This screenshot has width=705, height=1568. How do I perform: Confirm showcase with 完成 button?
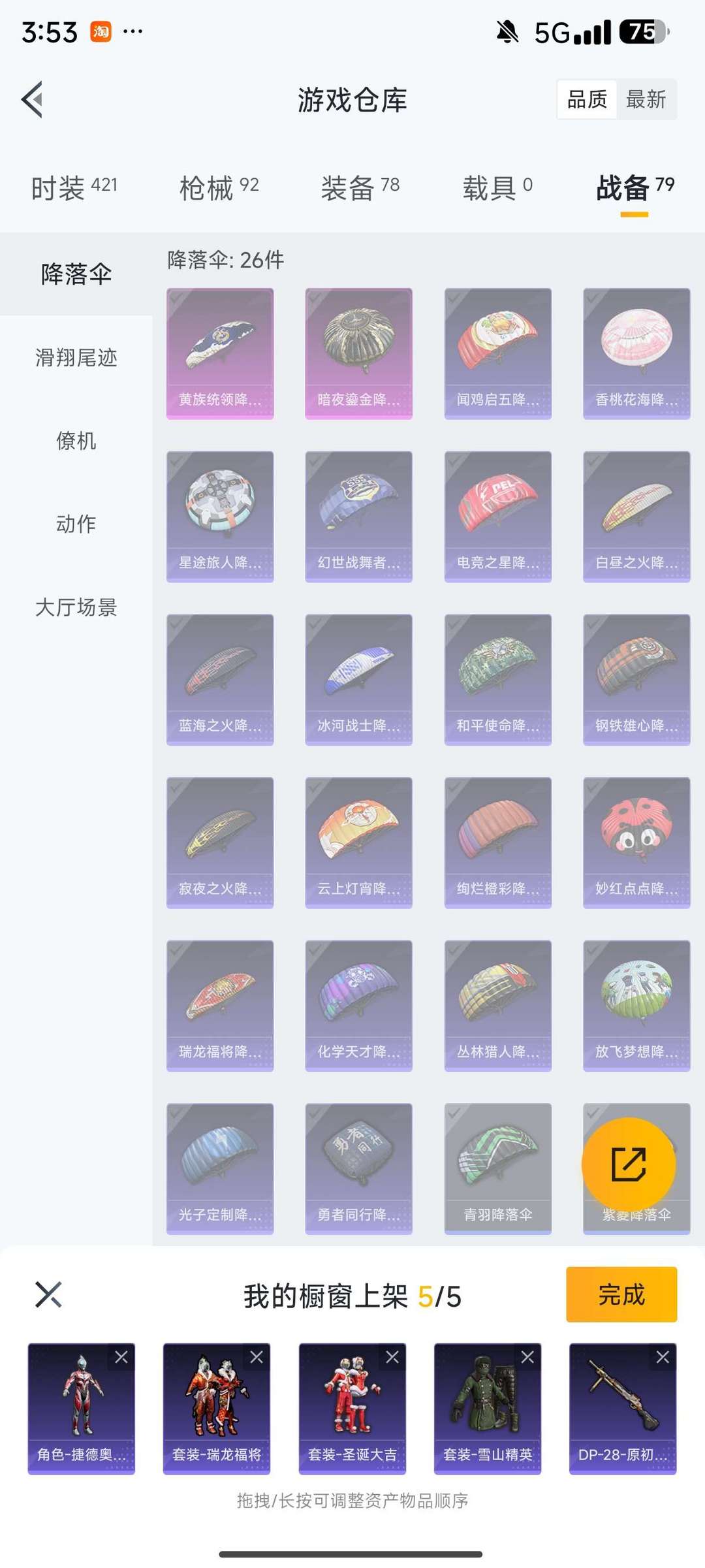pyautogui.click(x=621, y=1294)
